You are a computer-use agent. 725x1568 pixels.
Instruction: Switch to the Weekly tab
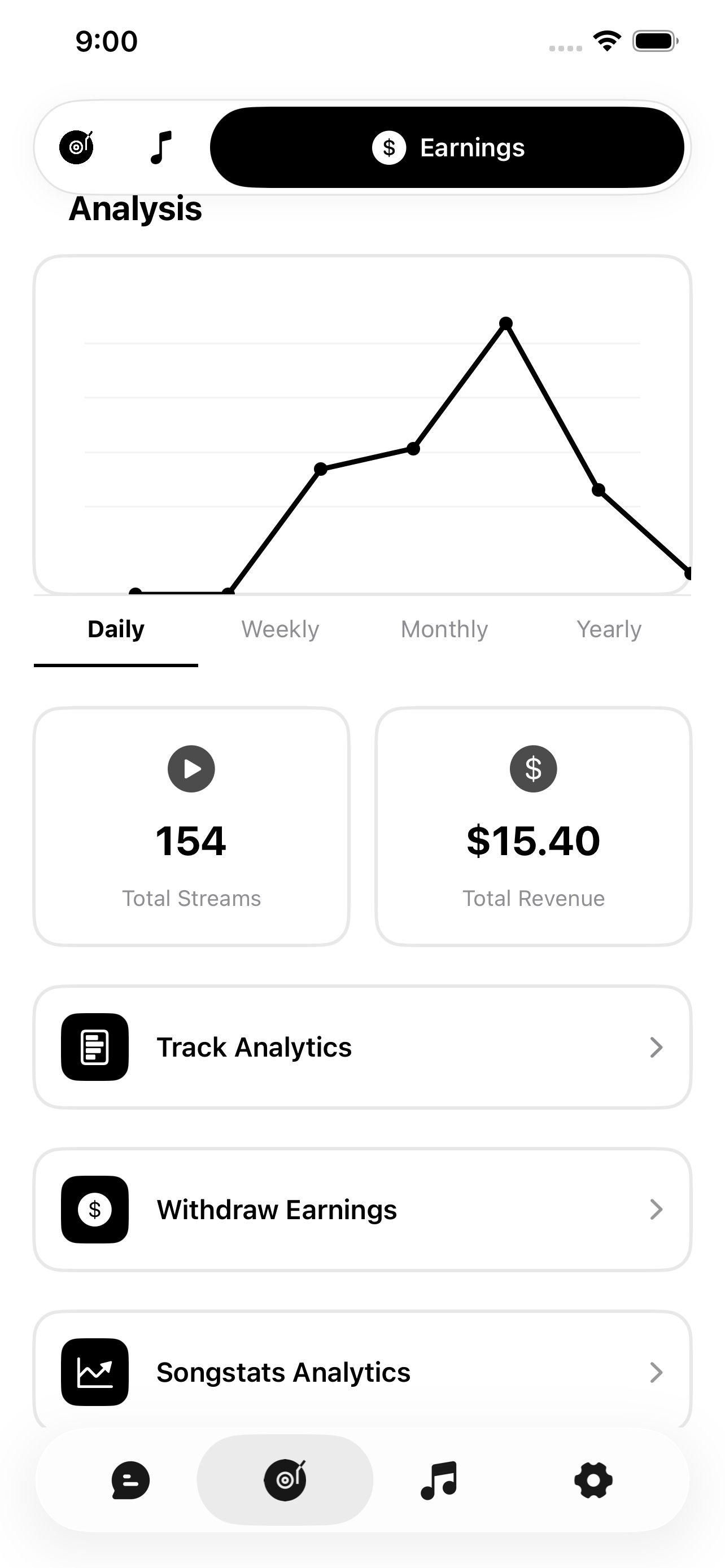point(280,629)
